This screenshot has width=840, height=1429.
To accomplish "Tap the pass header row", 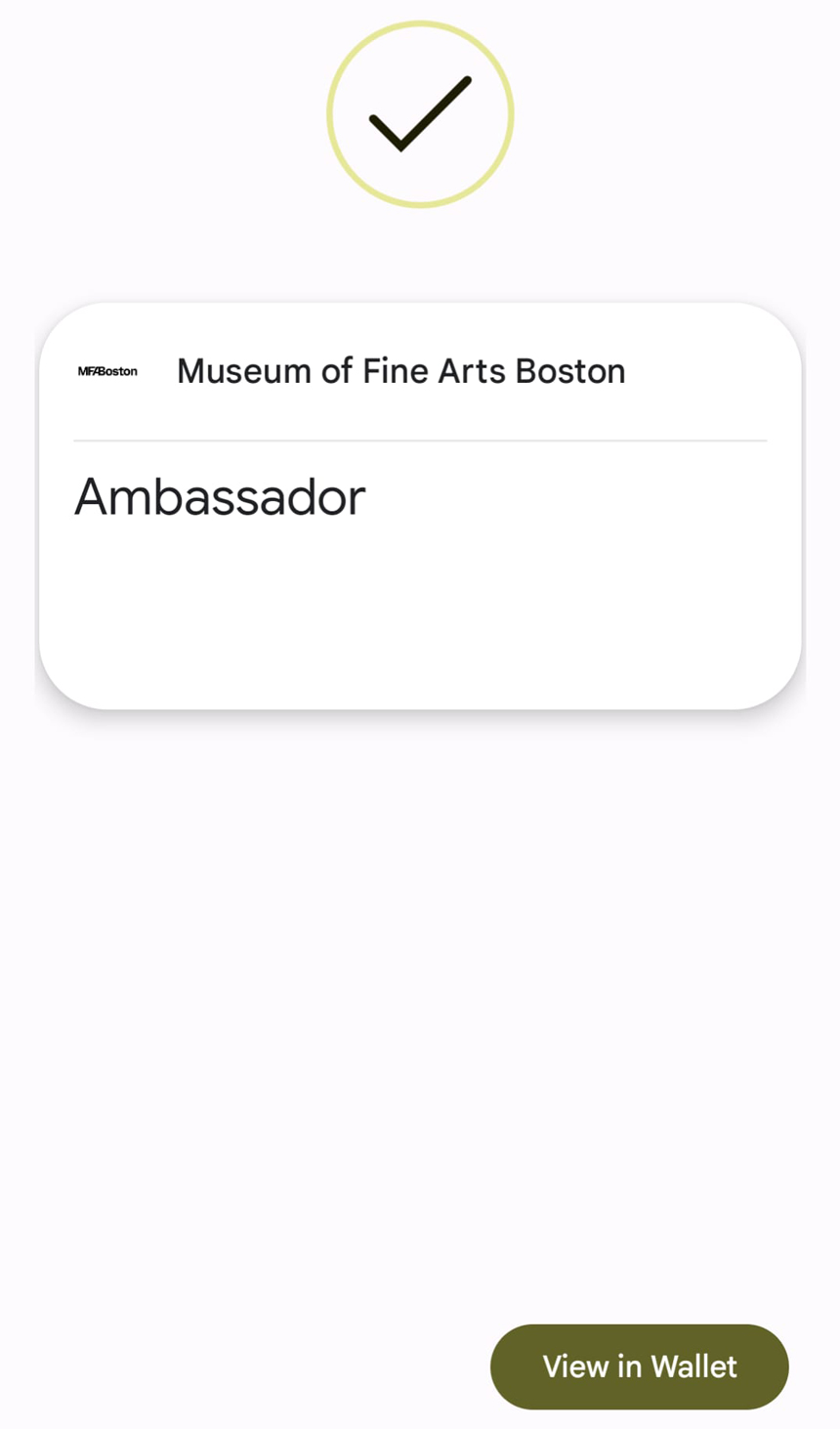I will coord(420,371).
